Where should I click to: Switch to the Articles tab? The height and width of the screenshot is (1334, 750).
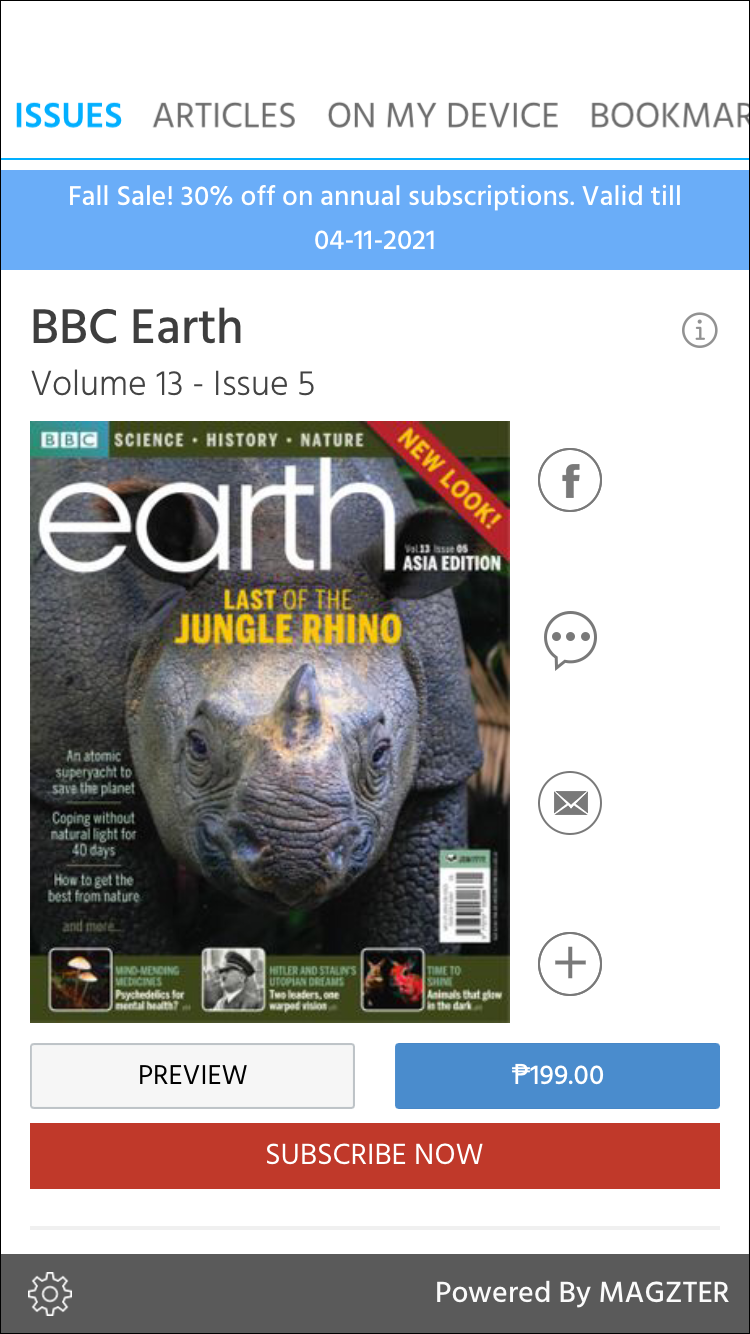224,116
